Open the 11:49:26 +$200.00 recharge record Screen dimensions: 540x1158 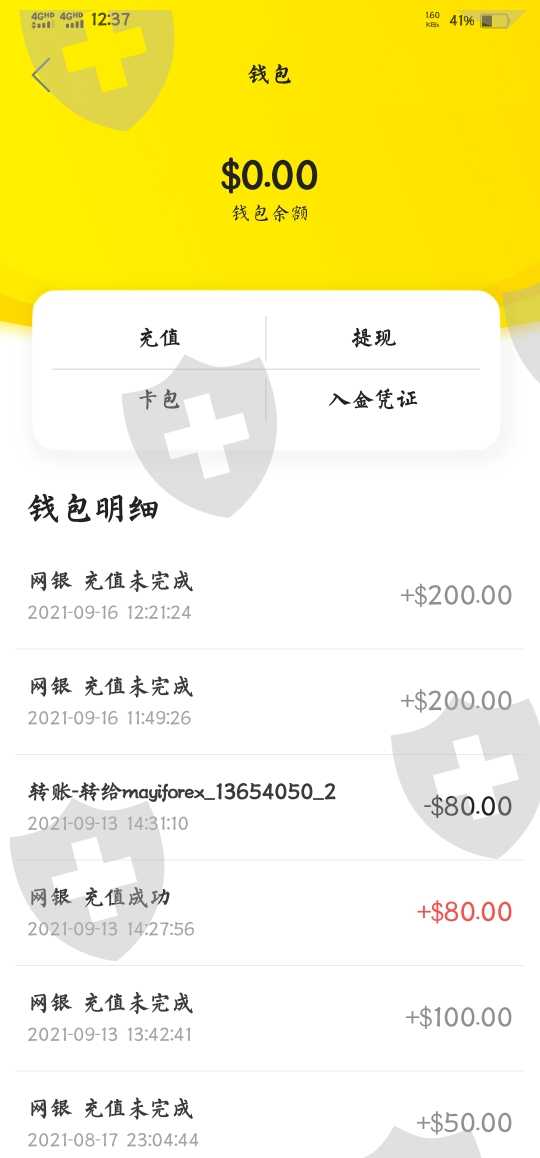[270, 702]
